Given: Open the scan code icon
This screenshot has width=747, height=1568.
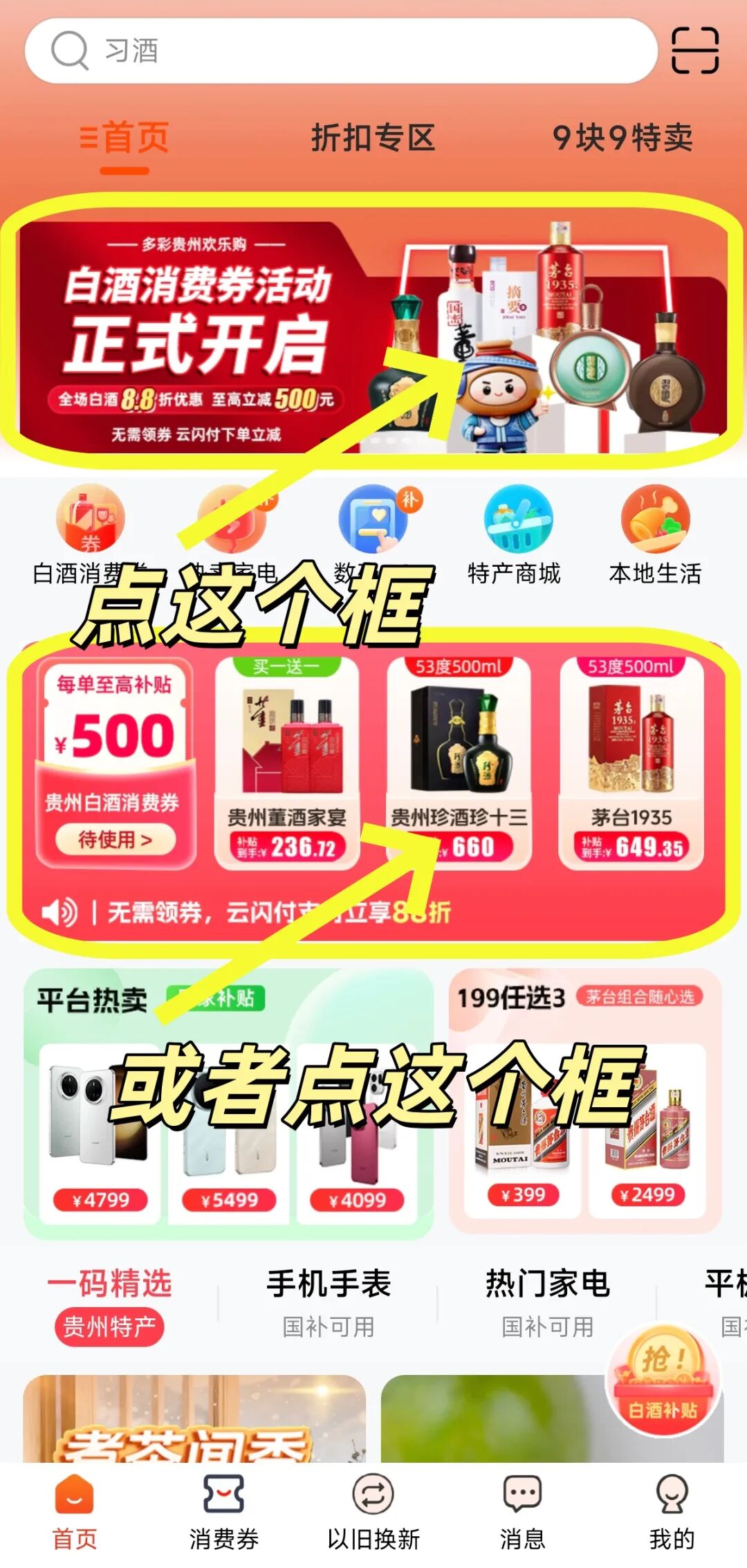Looking at the screenshot, I should pyautogui.click(x=695, y=51).
